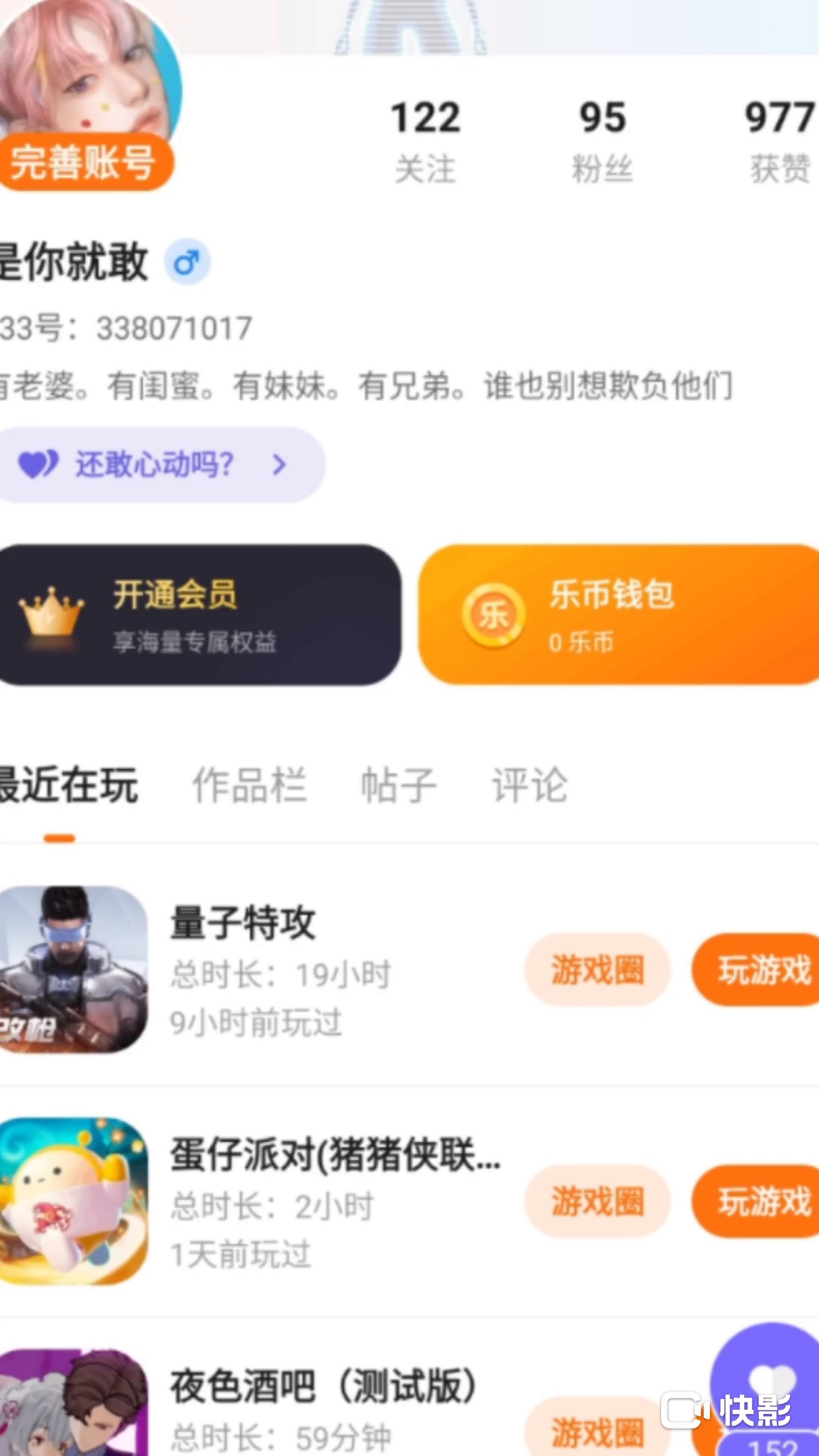Switch to 评论 tab
The width and height of the screenshot is (819, 1456).
[529, 785]
